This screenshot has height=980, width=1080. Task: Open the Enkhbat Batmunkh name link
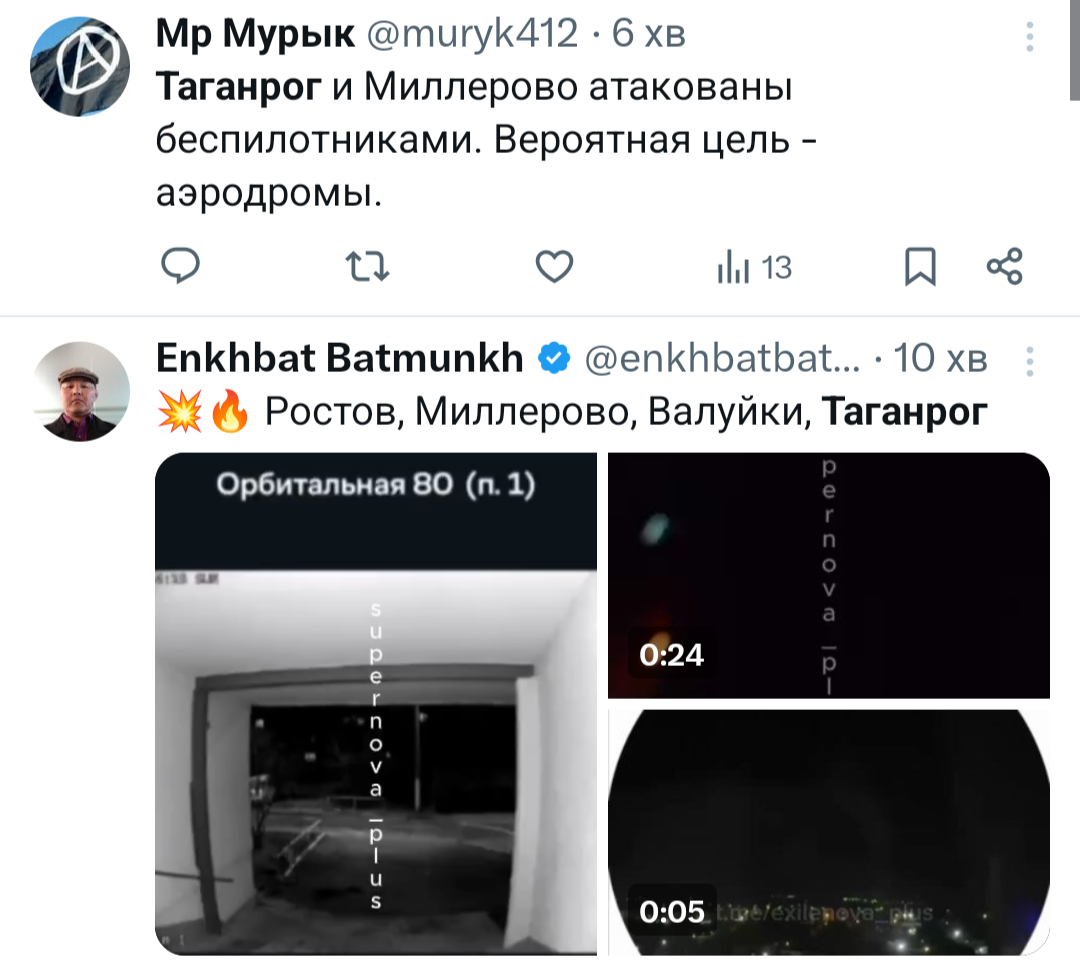(340, 357)
